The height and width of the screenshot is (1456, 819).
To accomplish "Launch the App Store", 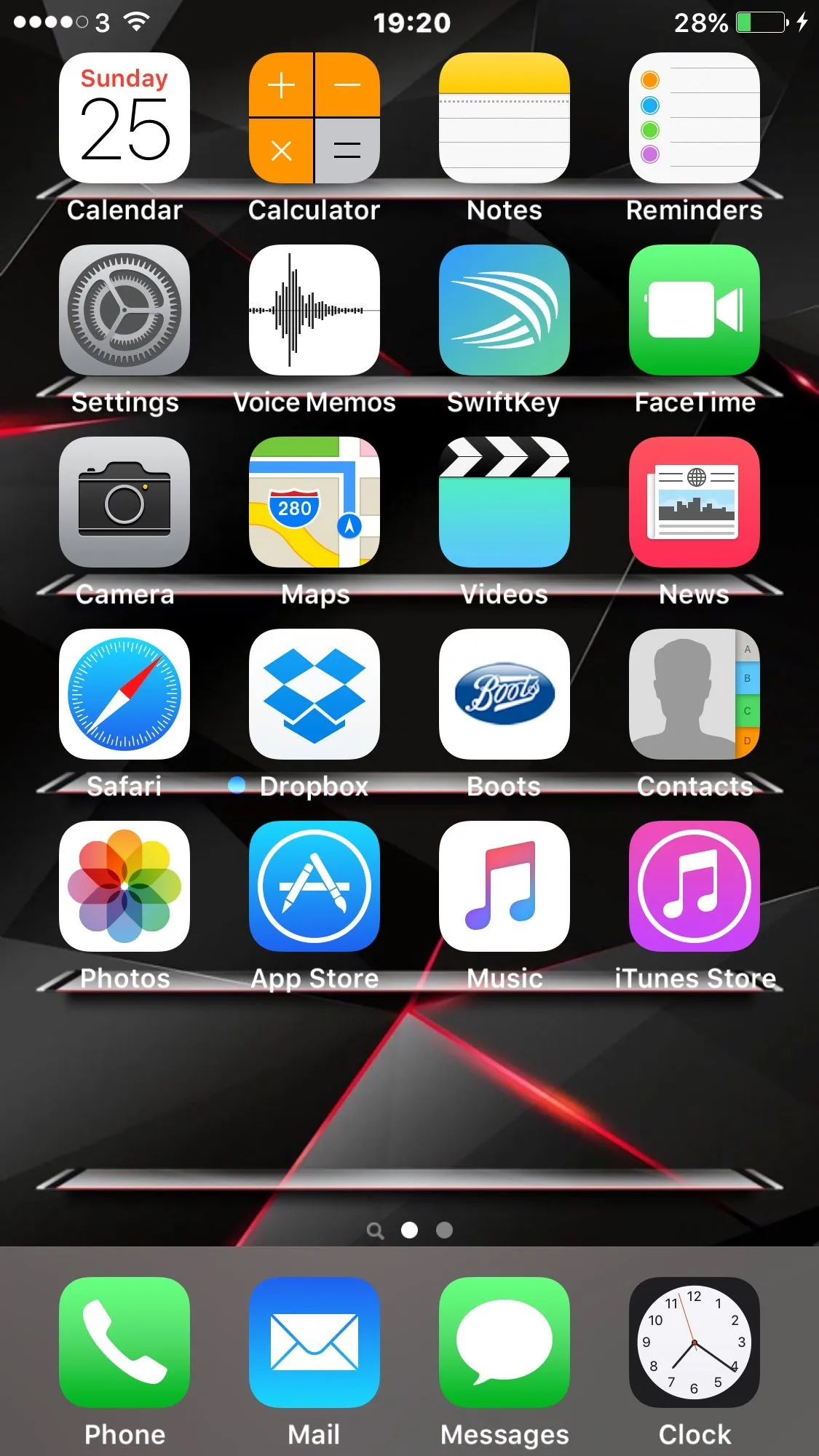I will click(x=314, y=886).
